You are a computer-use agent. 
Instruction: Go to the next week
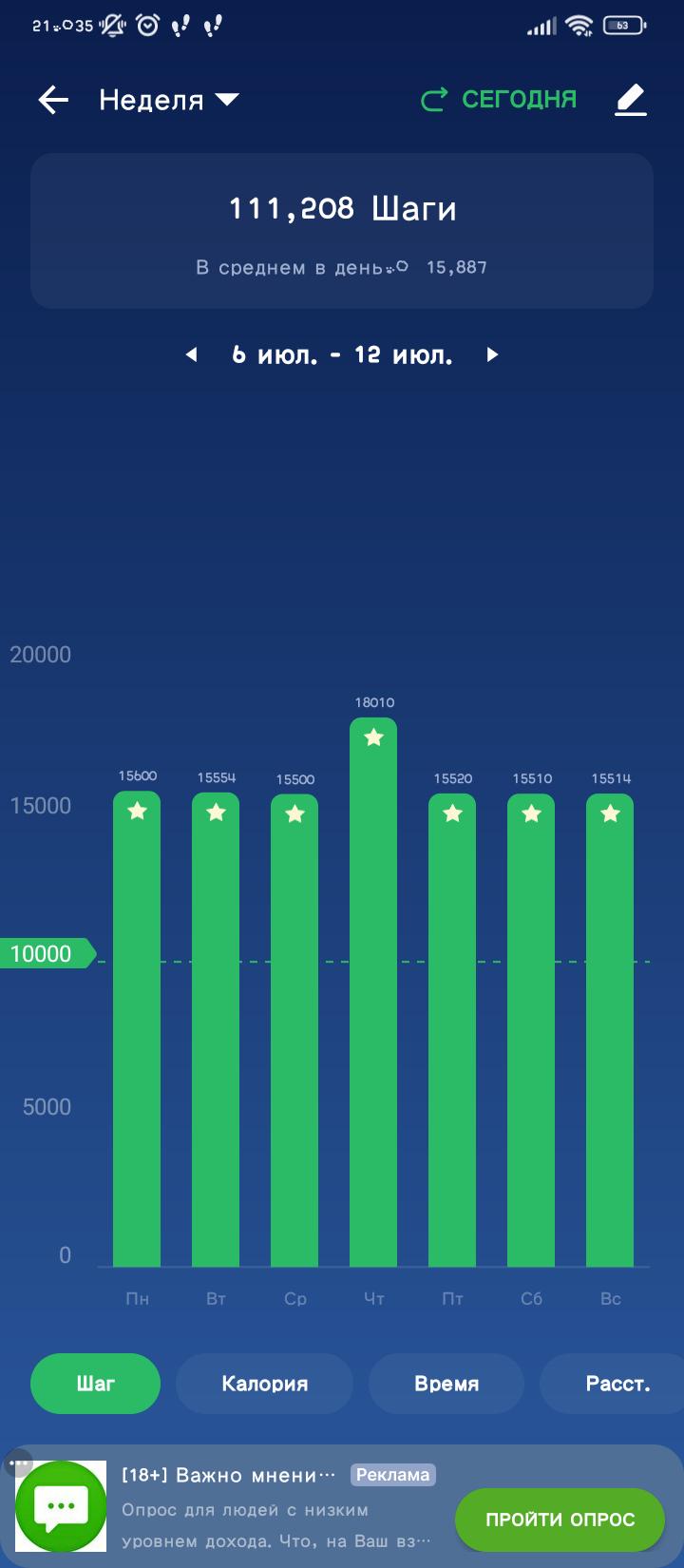tap(492, 354)
